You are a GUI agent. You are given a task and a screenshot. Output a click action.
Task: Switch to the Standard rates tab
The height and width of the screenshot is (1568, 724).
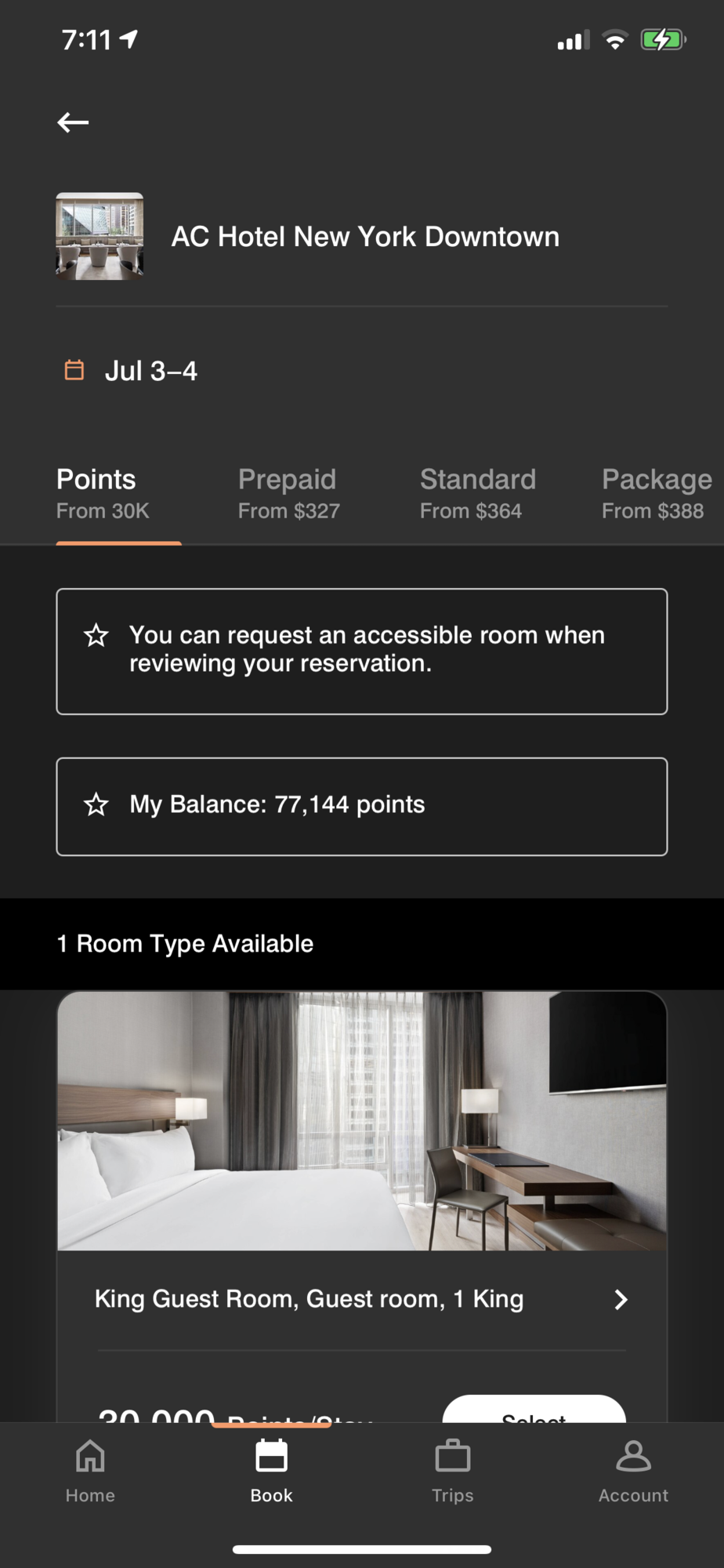[478, 493]
